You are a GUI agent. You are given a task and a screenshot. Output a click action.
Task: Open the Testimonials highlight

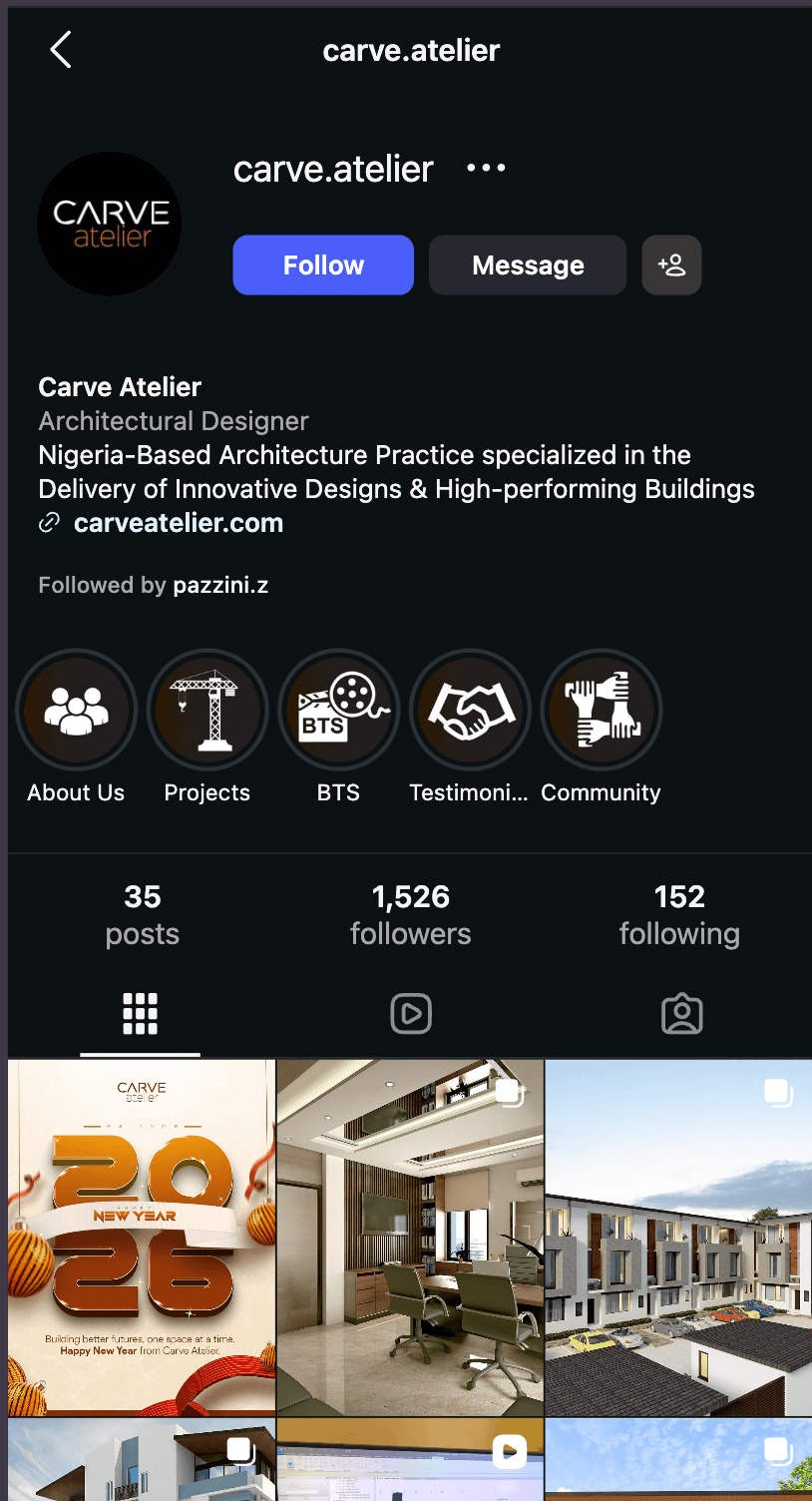pos(470,711)
